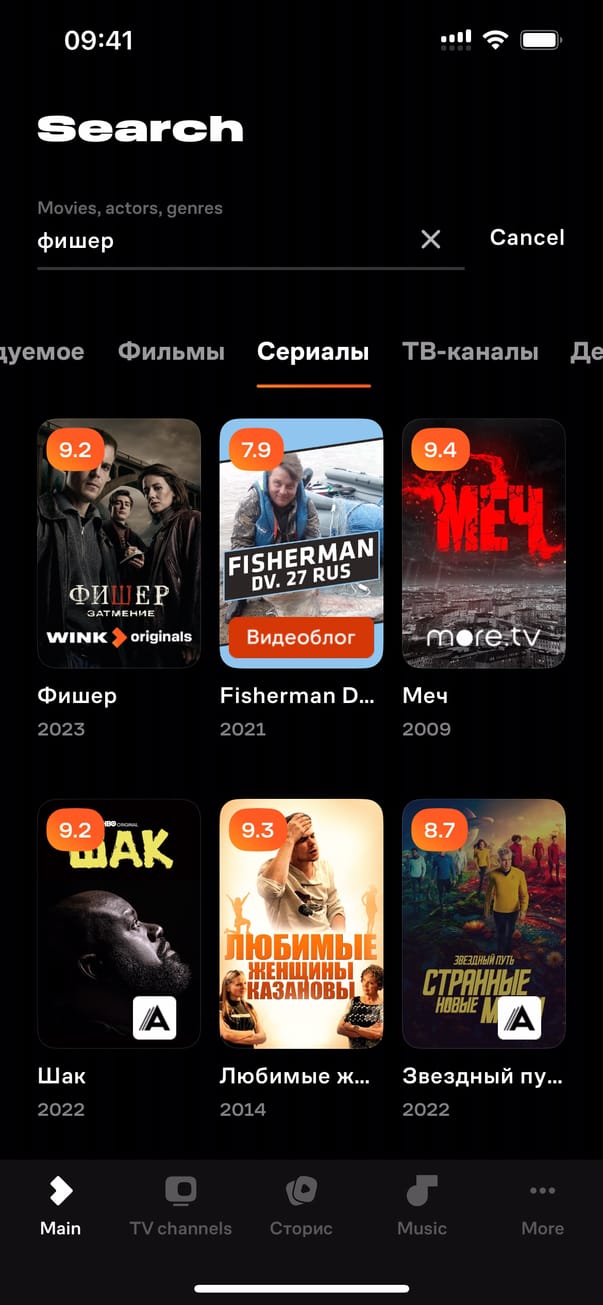Image resolution: width=603 pixels, height=1305 pixels.
Task: Open the Меч 2009 series card
Action: pyautogui.click(x=483, y=543)
